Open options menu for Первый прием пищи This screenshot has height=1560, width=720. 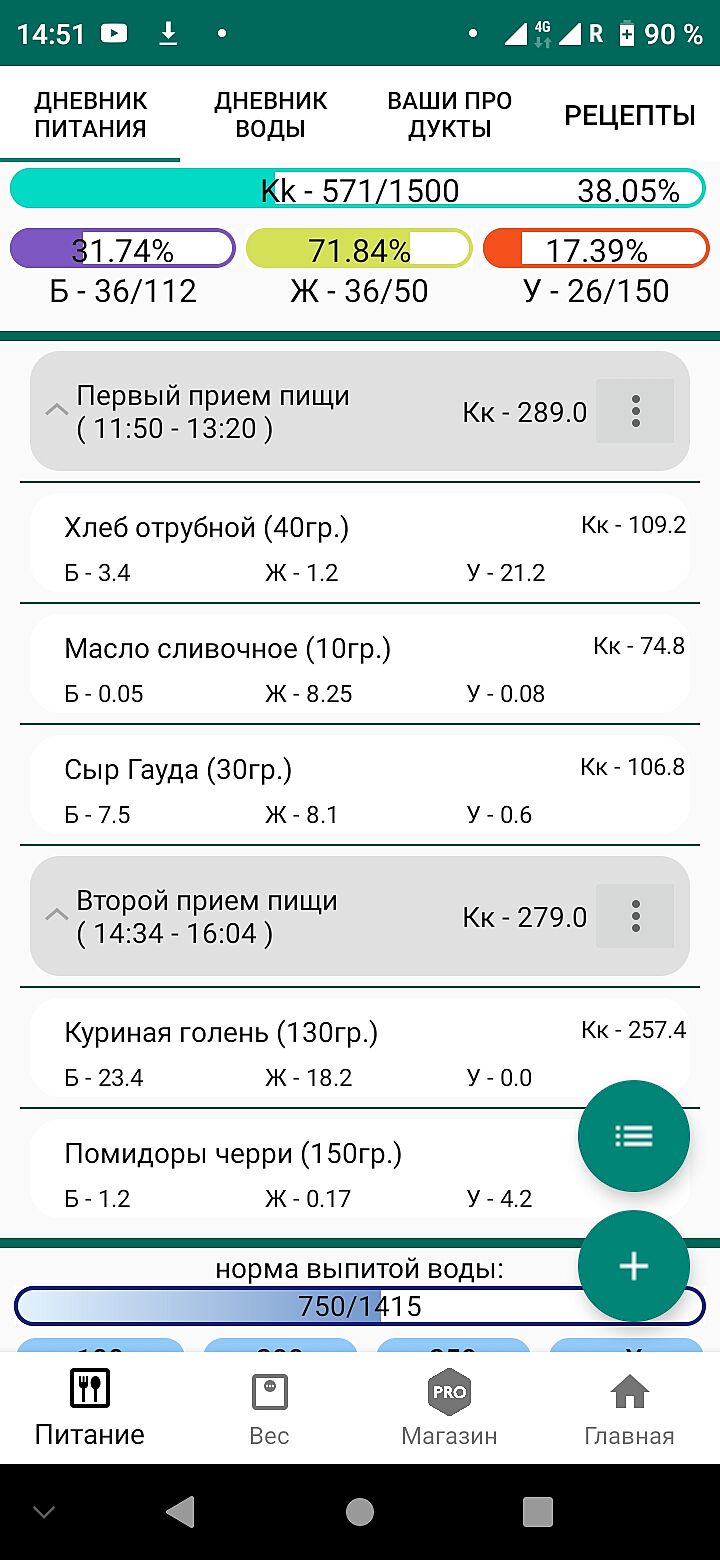tap(635, 411)
